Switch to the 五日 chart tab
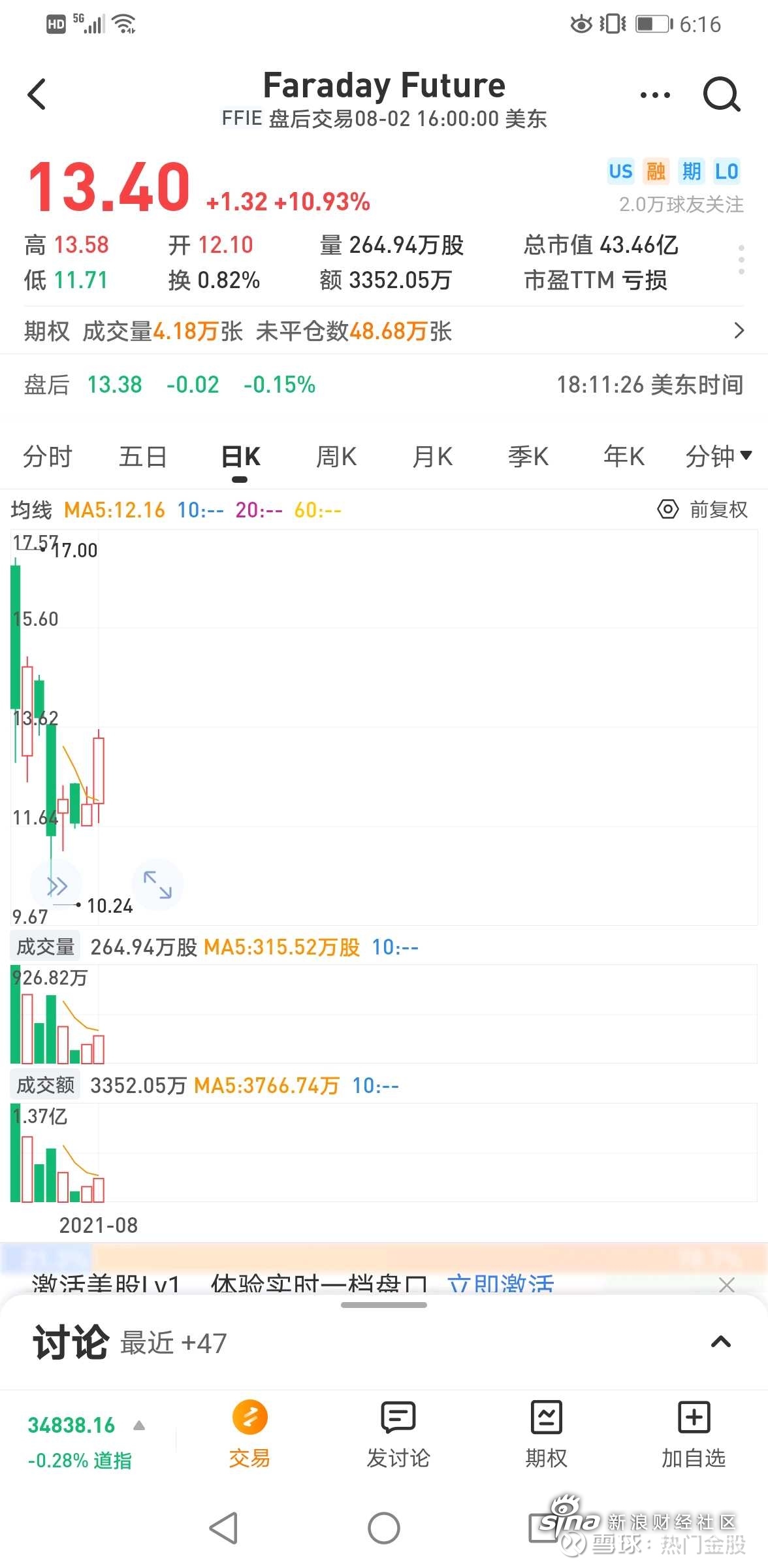768x1568 pixels. pos(143,457)
